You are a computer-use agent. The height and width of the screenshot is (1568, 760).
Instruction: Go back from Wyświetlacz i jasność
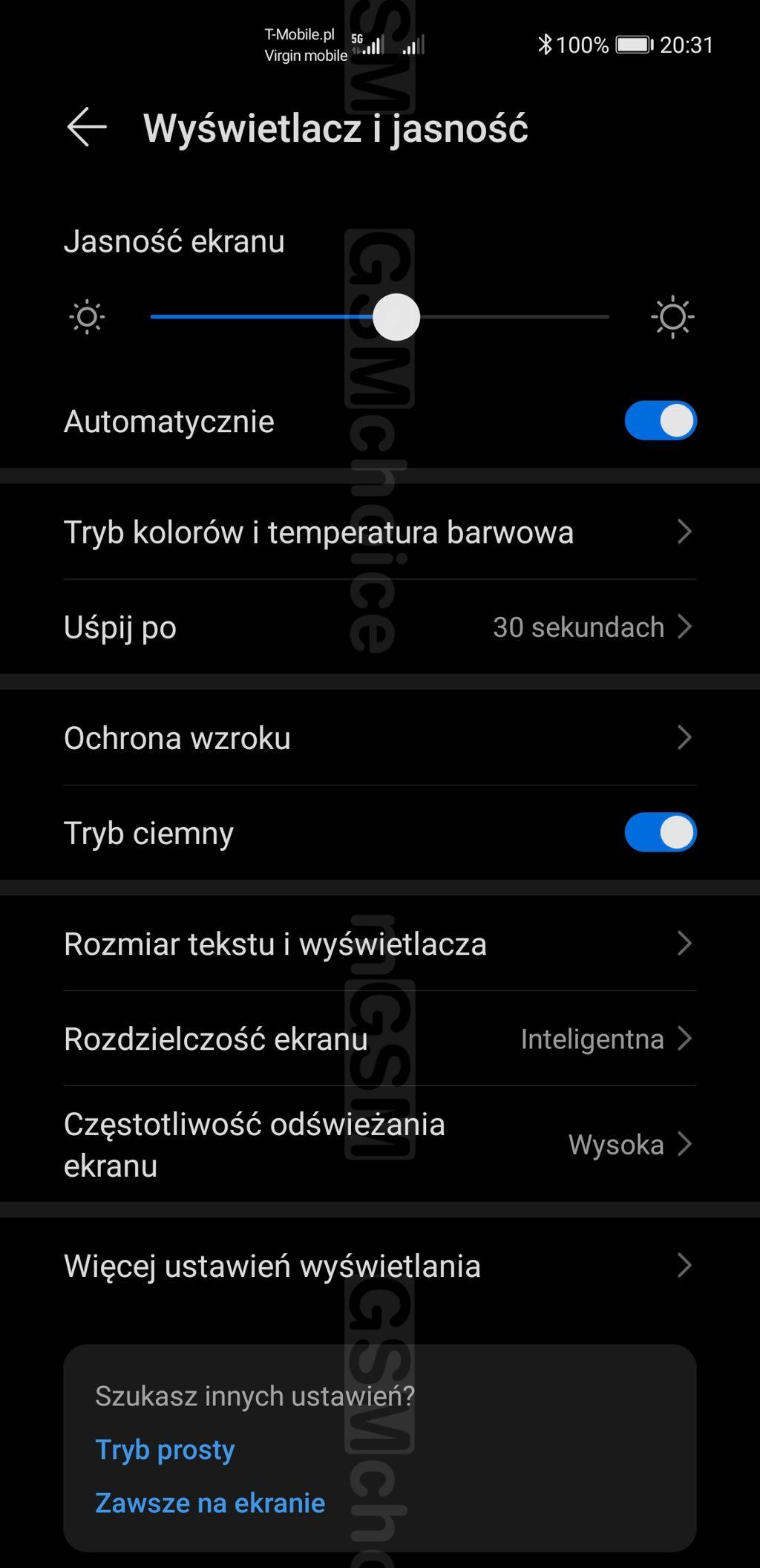pos(87,127)
